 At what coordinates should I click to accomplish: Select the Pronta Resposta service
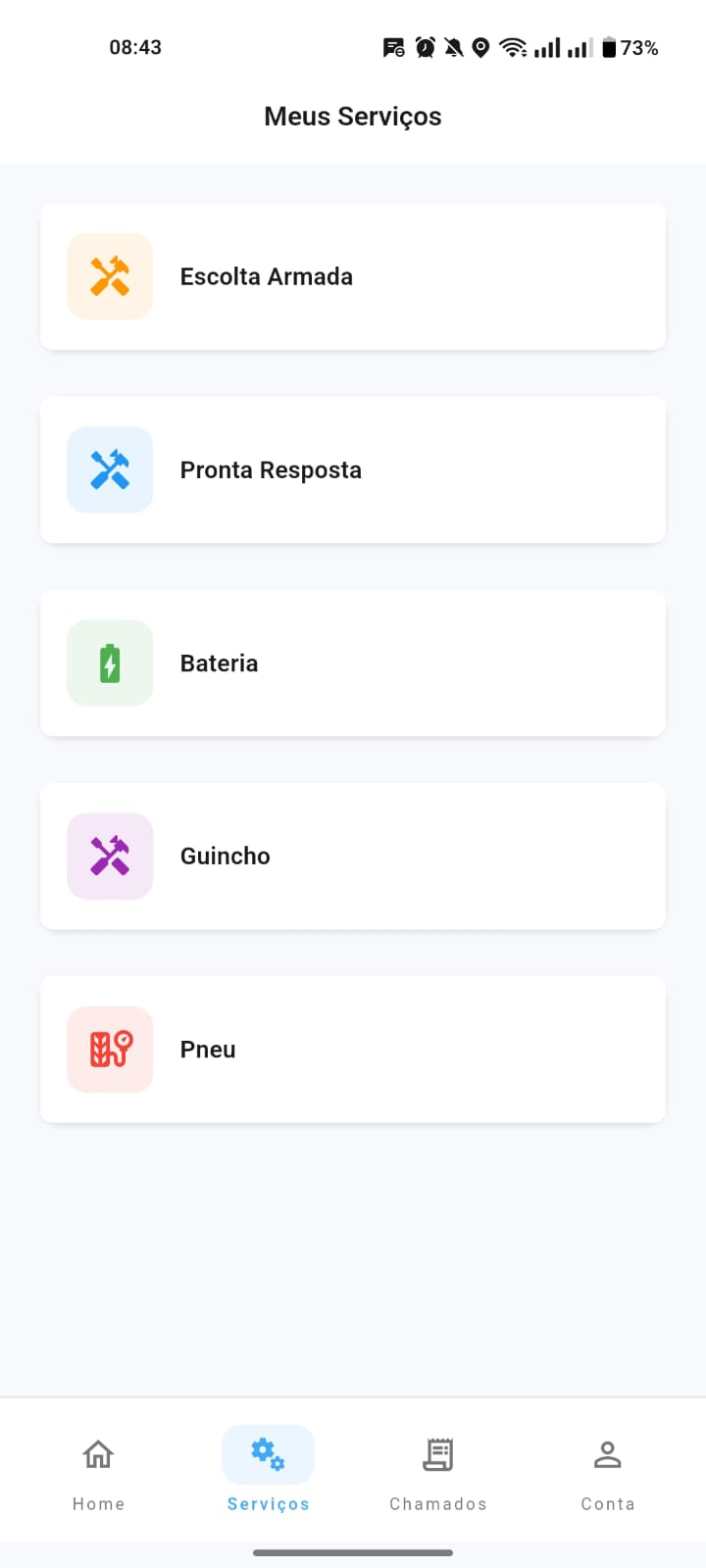pyautogui.click(x=353, y=469)
